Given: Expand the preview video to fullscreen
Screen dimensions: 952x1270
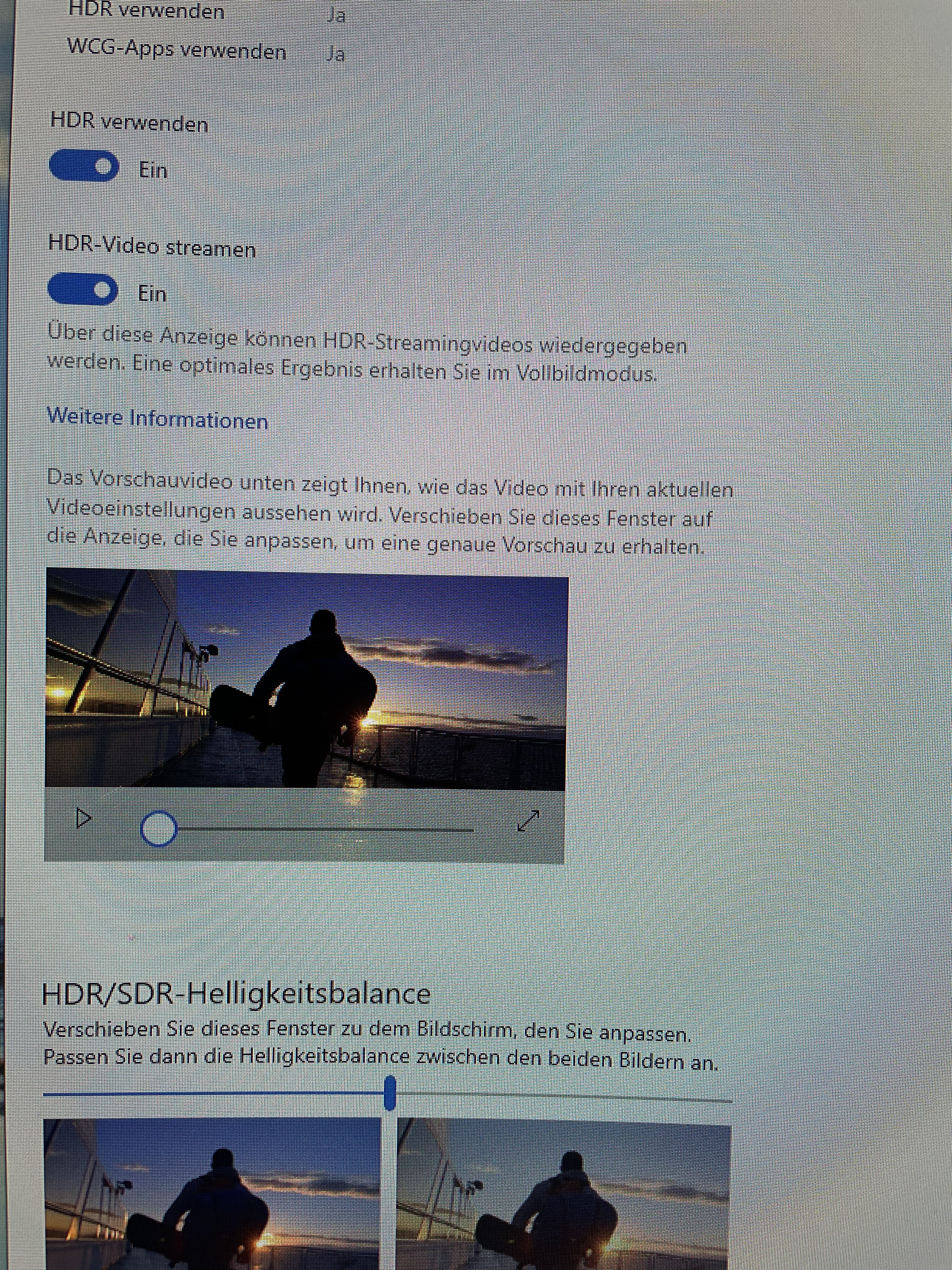Looking at the screenshot, I should click(527, 821).
